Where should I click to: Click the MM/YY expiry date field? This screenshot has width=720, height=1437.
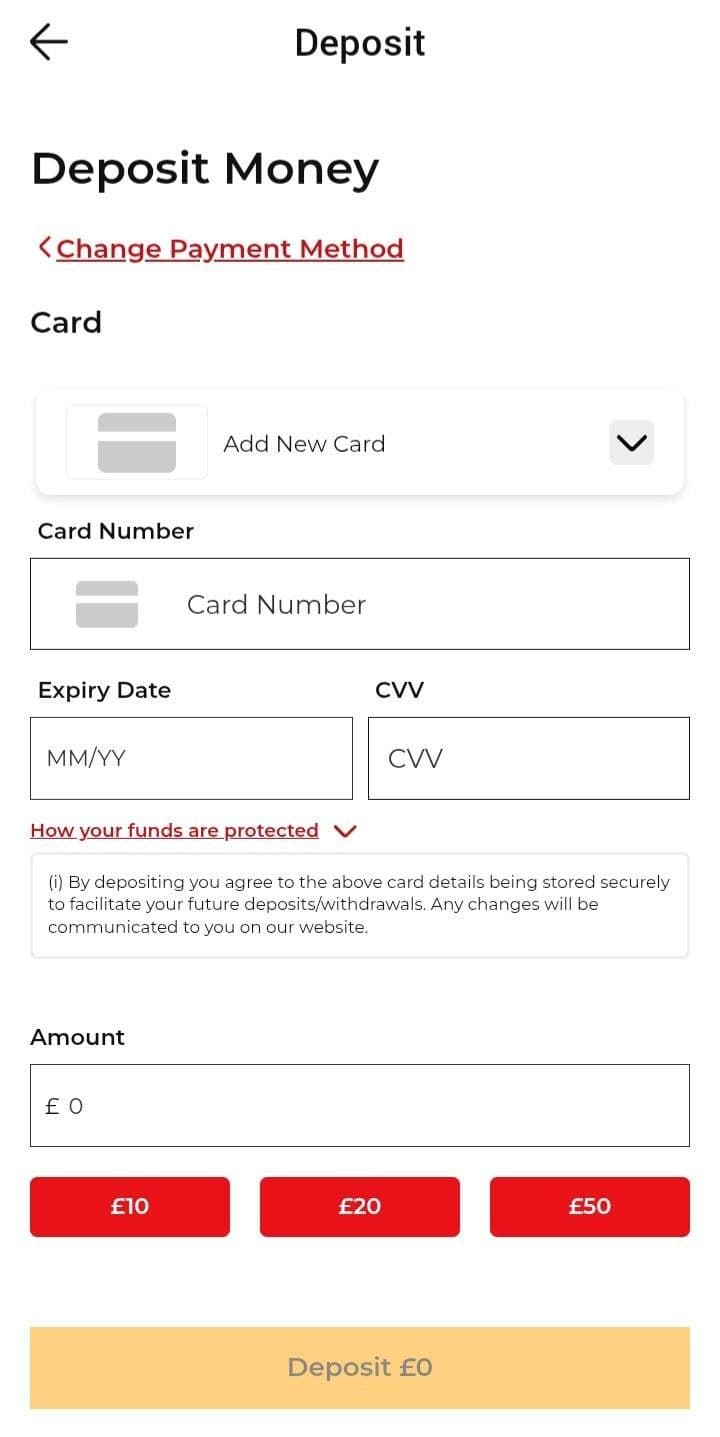191,757
